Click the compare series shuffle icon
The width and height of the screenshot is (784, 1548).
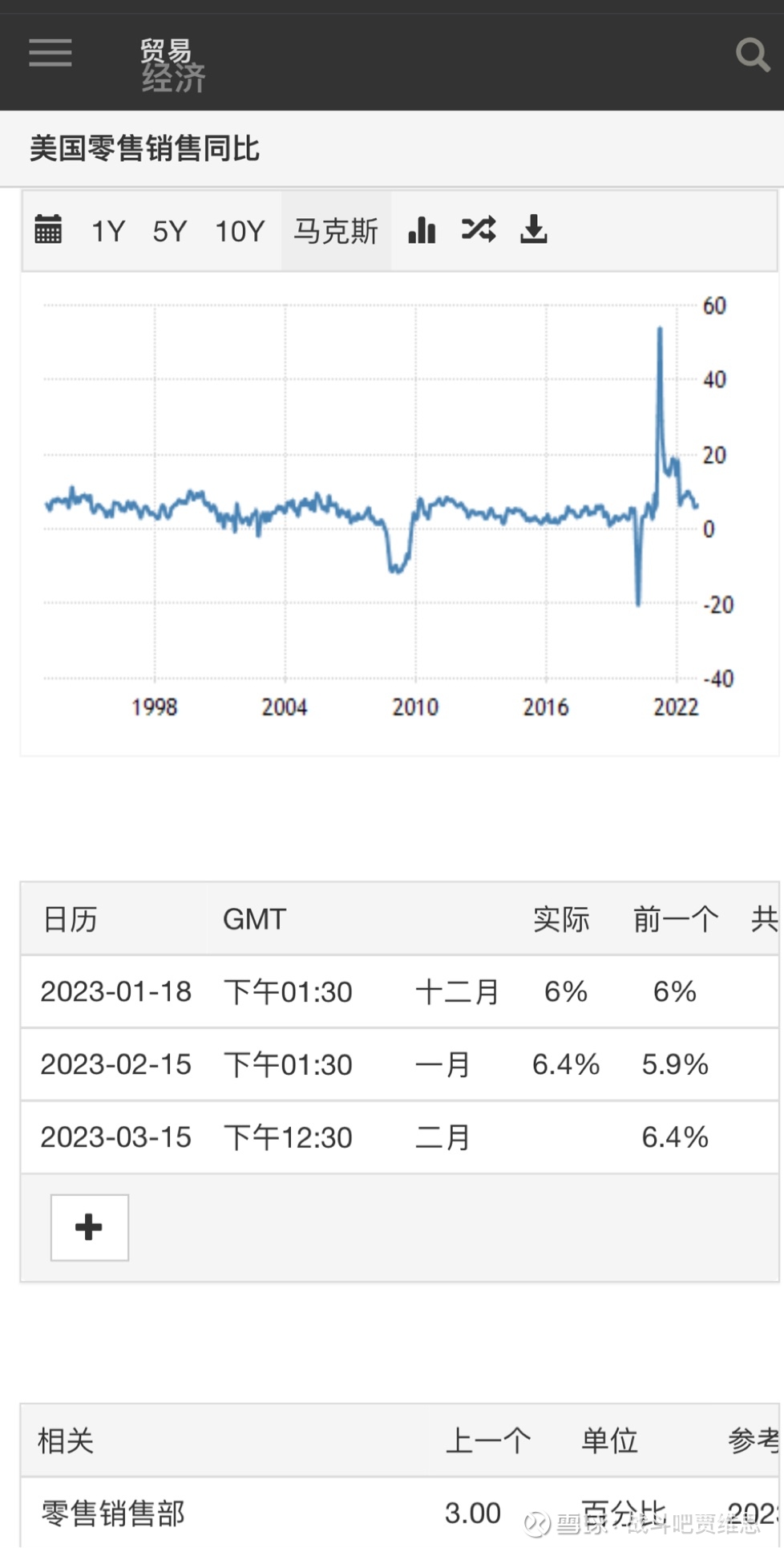[478, 230]
